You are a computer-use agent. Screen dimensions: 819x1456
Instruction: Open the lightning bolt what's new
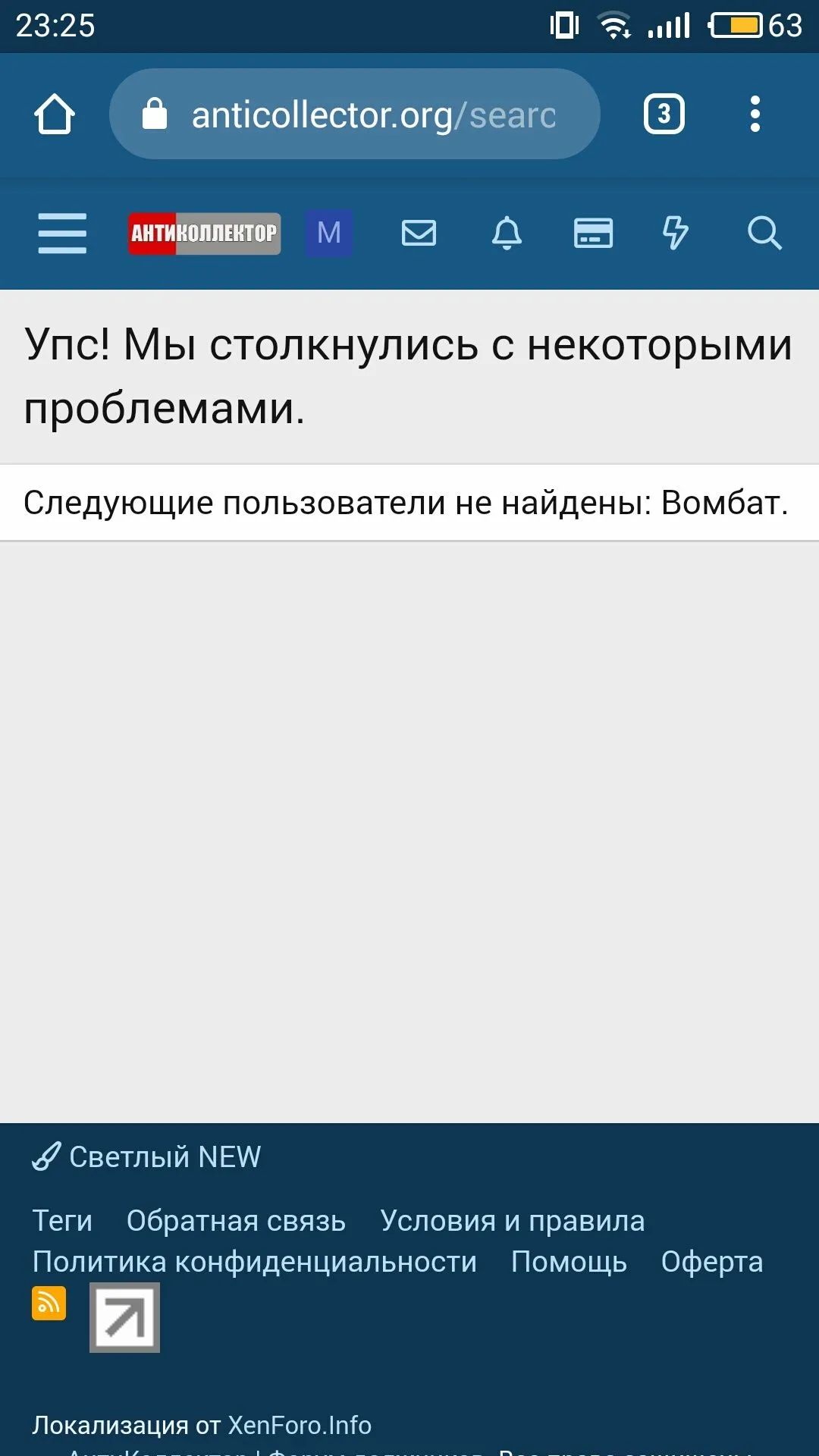[x=675, y=233]
